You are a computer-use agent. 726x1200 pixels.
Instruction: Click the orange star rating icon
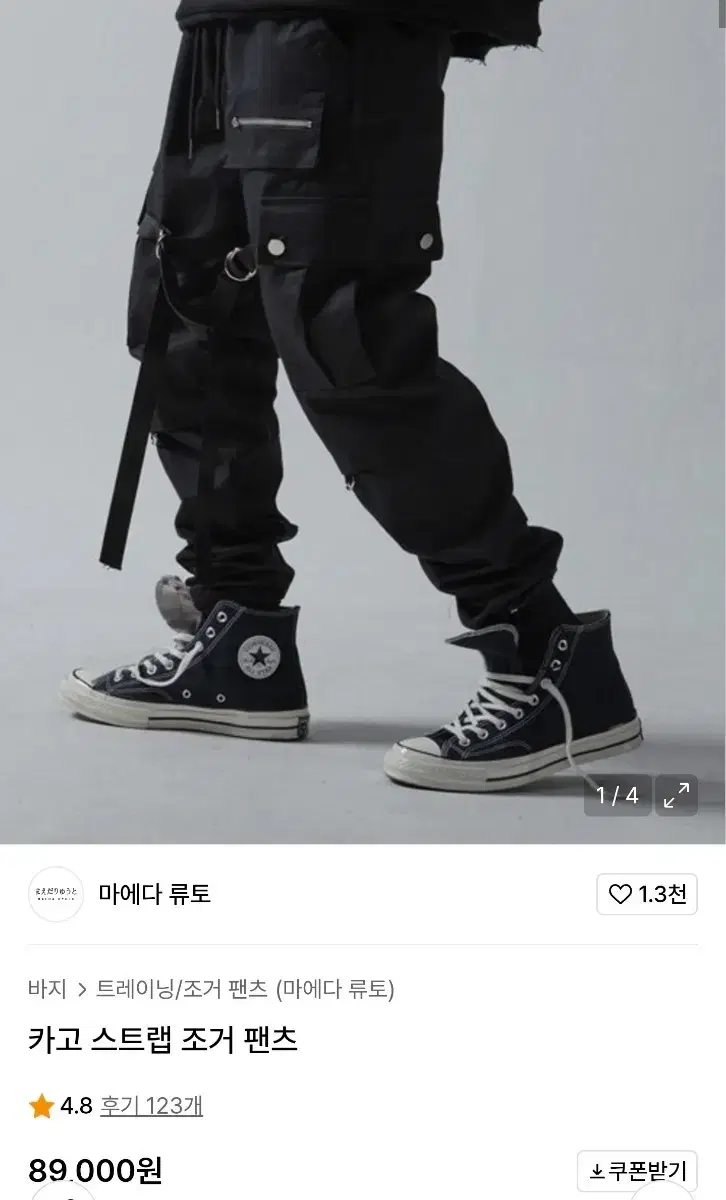click(40, 1106)
